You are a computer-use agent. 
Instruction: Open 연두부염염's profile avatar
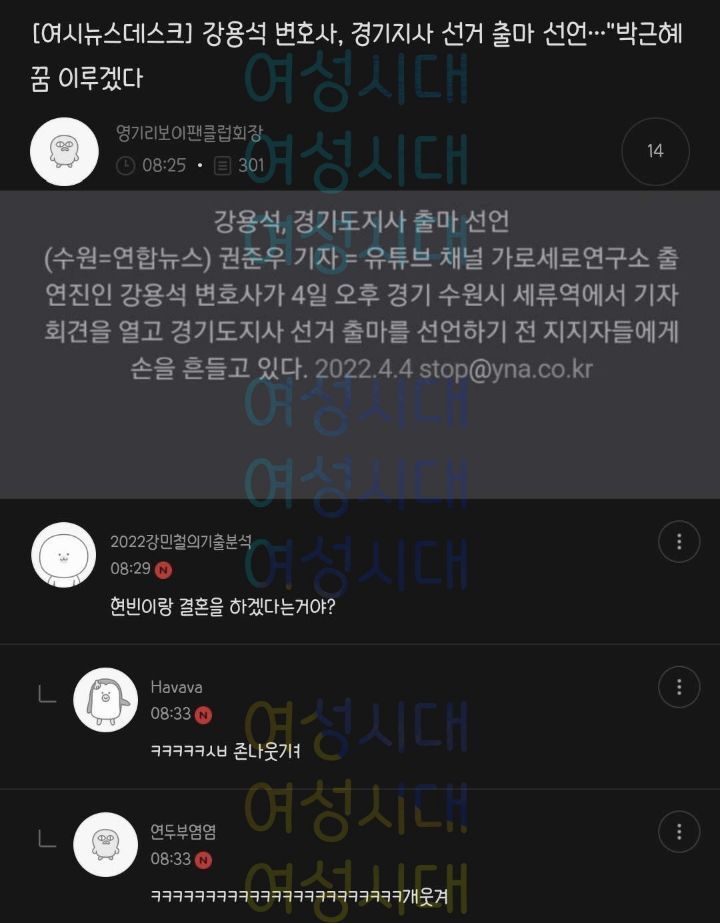(105, 845)
